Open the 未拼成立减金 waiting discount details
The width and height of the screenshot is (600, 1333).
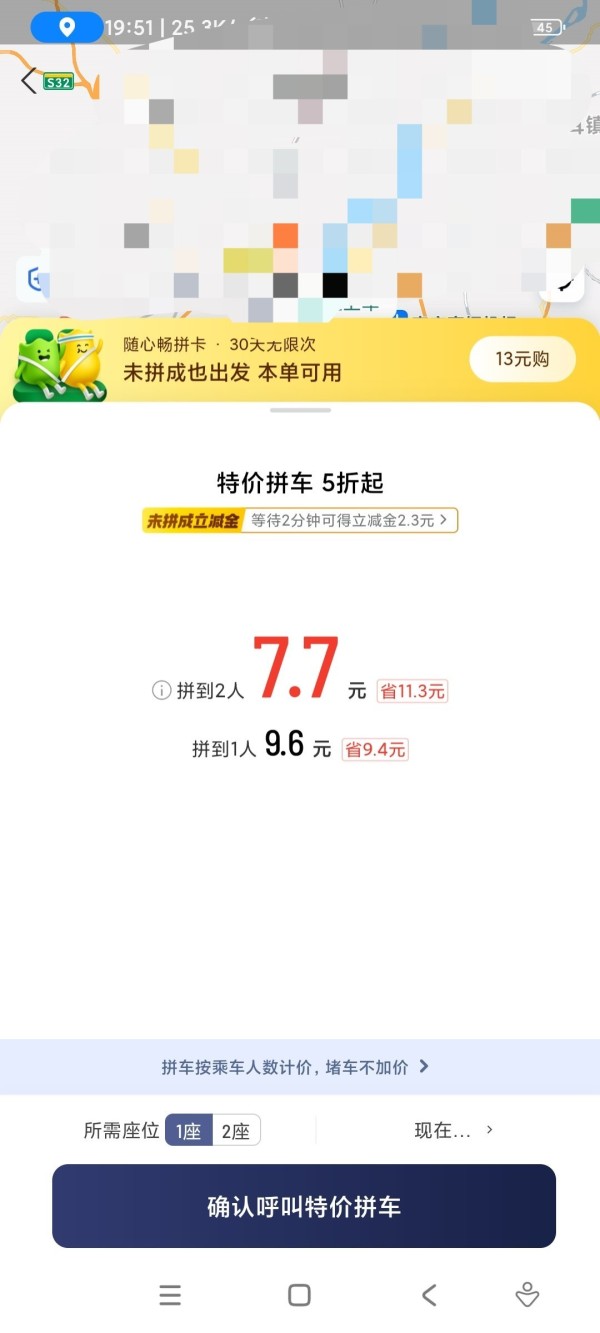click(300, 520)
